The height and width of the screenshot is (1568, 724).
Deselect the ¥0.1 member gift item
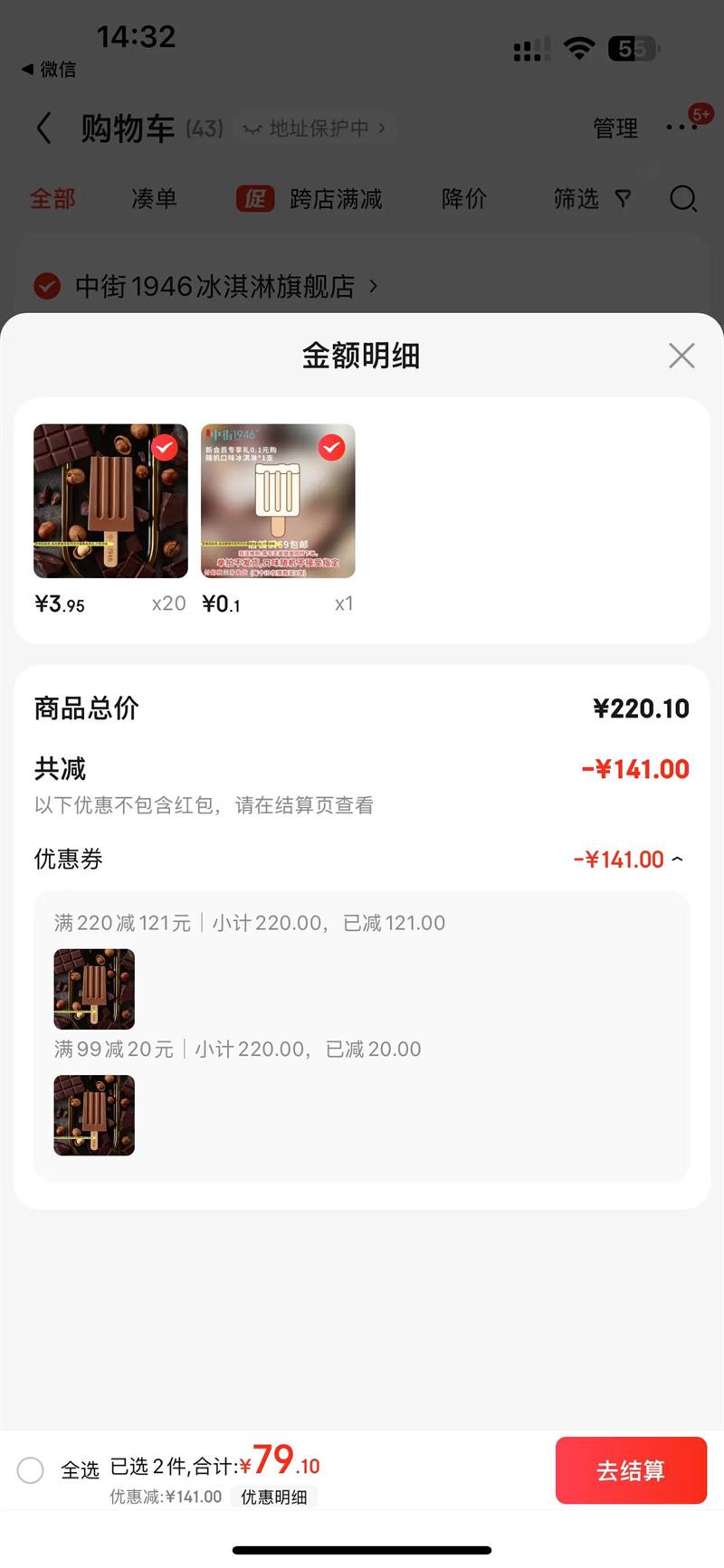pos(332,447)
